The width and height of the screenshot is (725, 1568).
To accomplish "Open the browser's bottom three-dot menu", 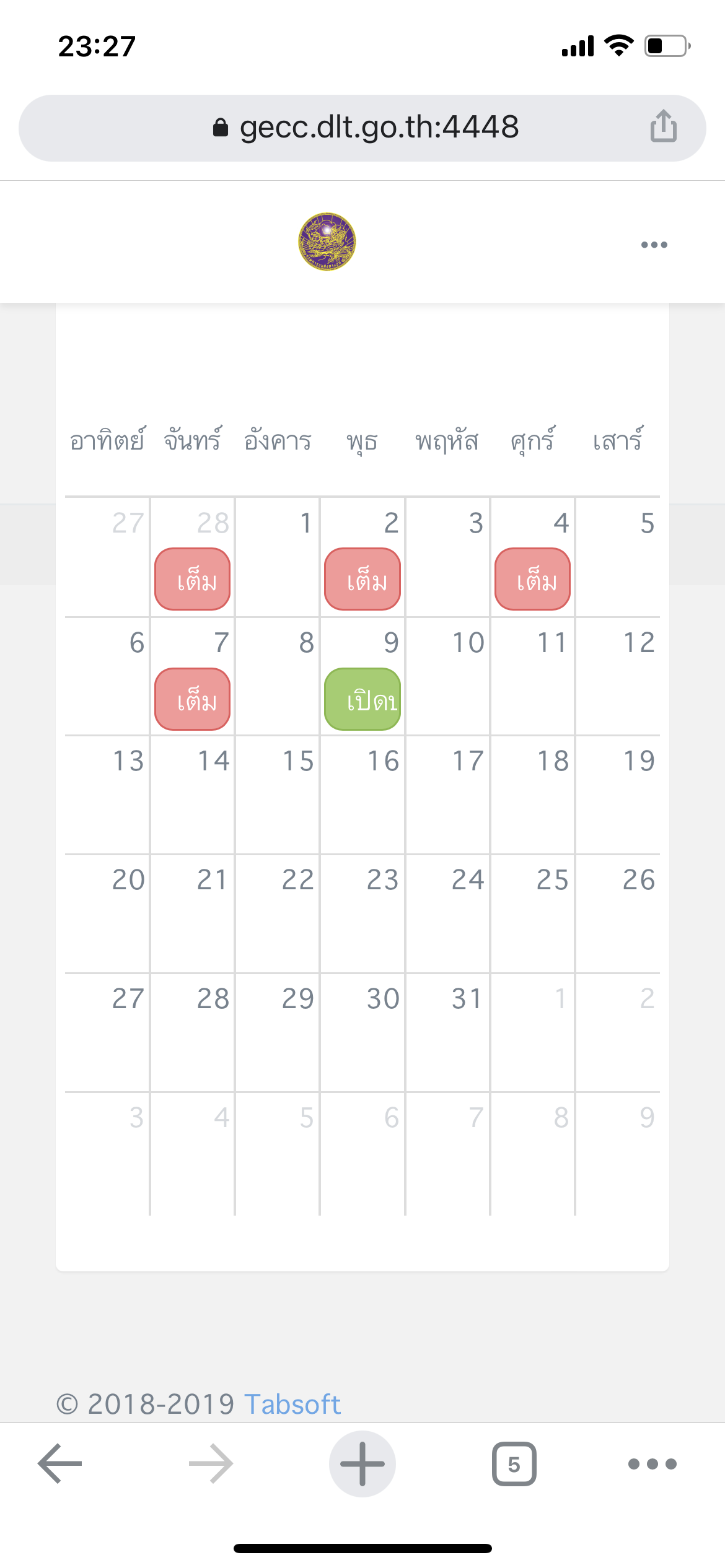I will 652,1464.
